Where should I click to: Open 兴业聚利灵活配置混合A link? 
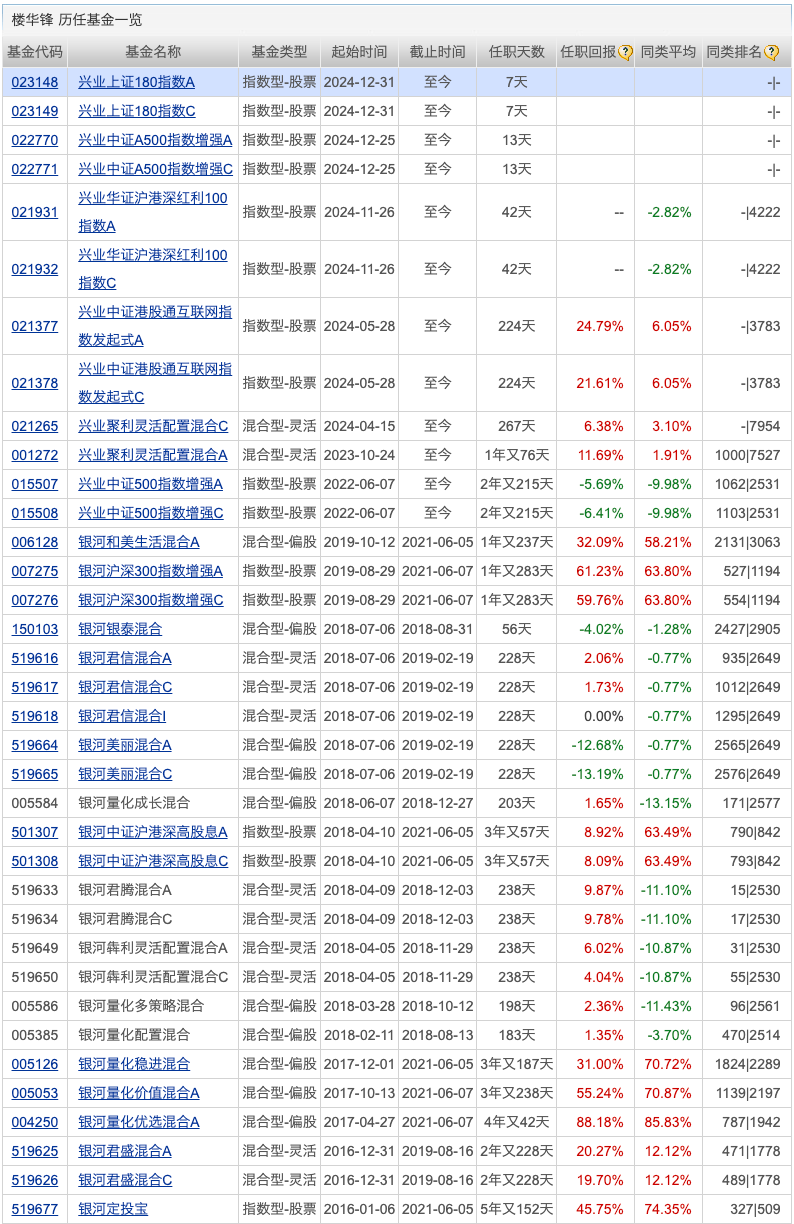(x=153, y=455)
